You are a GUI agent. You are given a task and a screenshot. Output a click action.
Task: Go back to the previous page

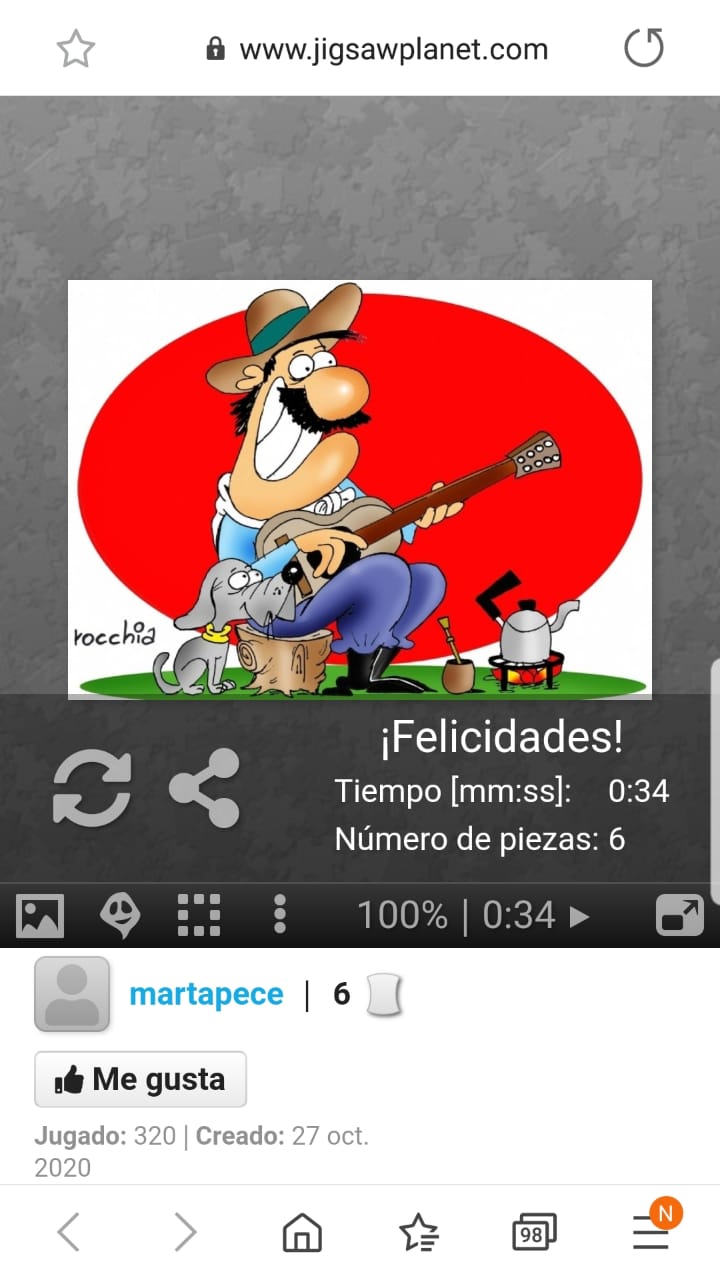pyautogui.click(x=68, y=1233)
